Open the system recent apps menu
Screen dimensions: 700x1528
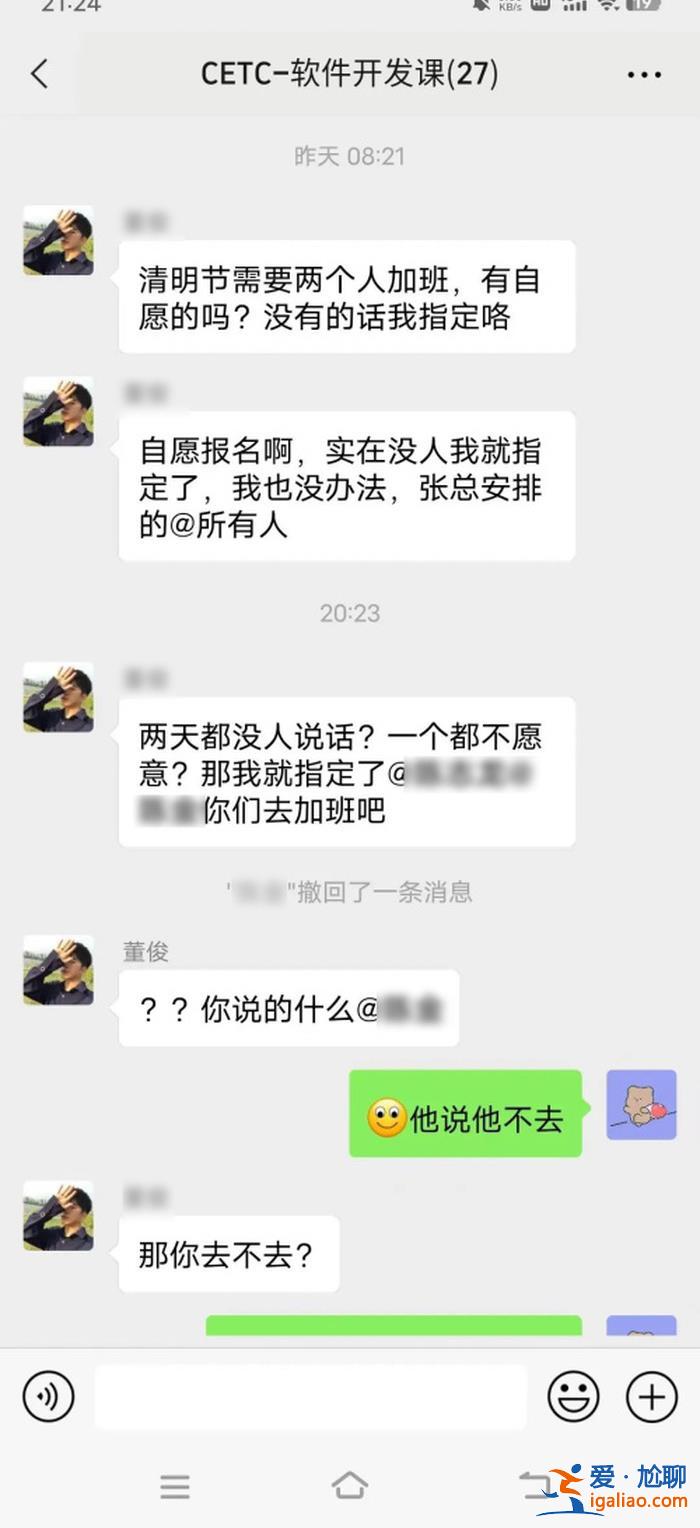click(x=175, y=1487)
